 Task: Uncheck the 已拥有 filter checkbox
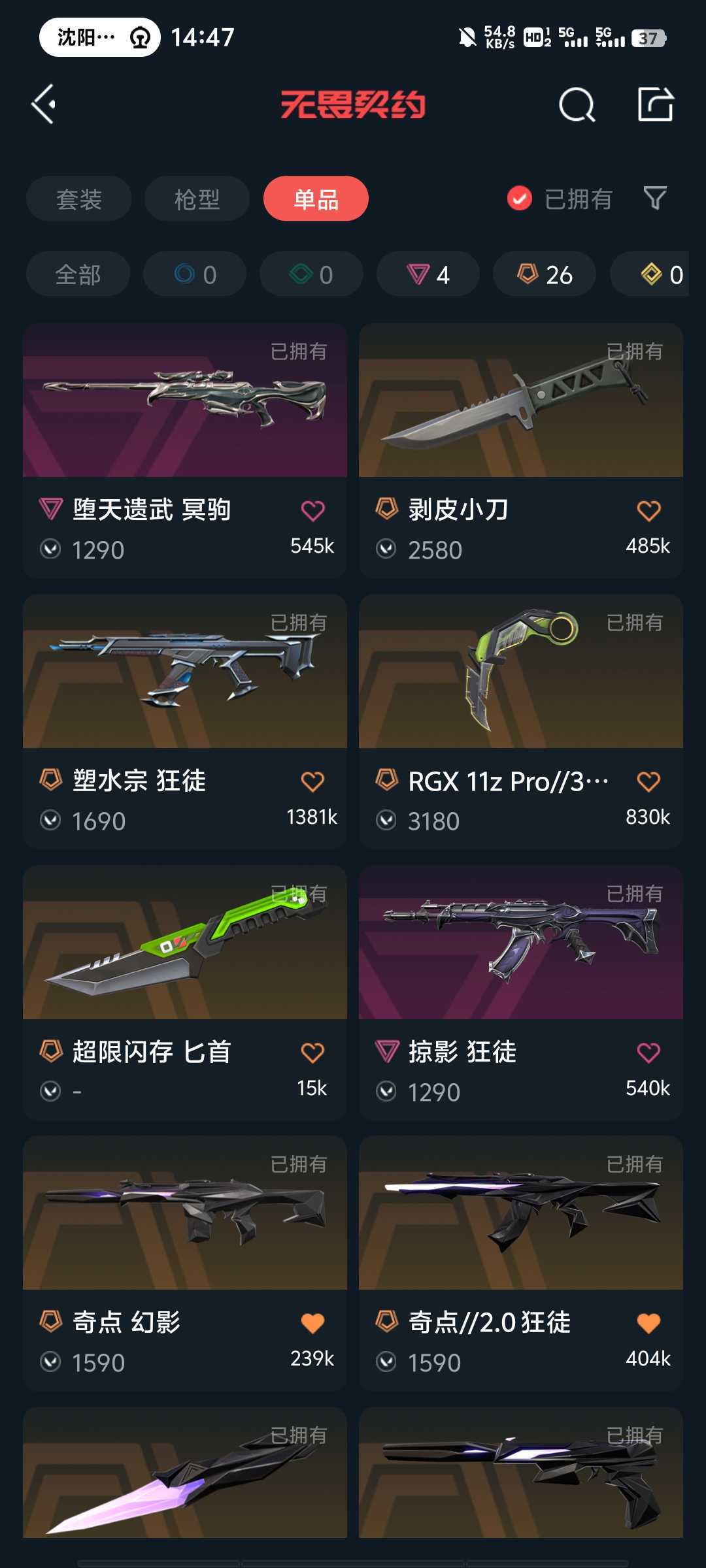coord(520,199)
